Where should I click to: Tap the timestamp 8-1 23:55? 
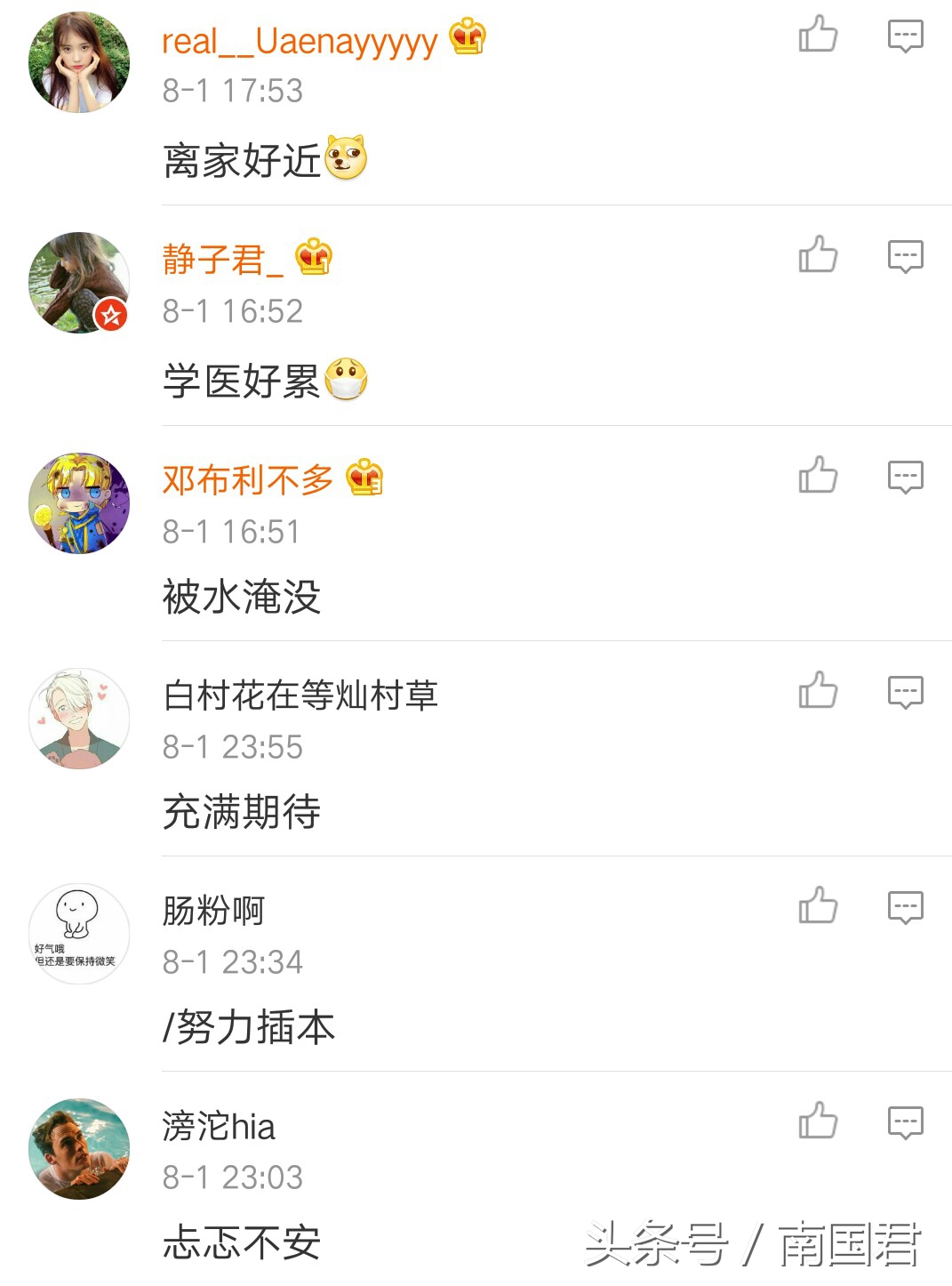click(231, 747)
